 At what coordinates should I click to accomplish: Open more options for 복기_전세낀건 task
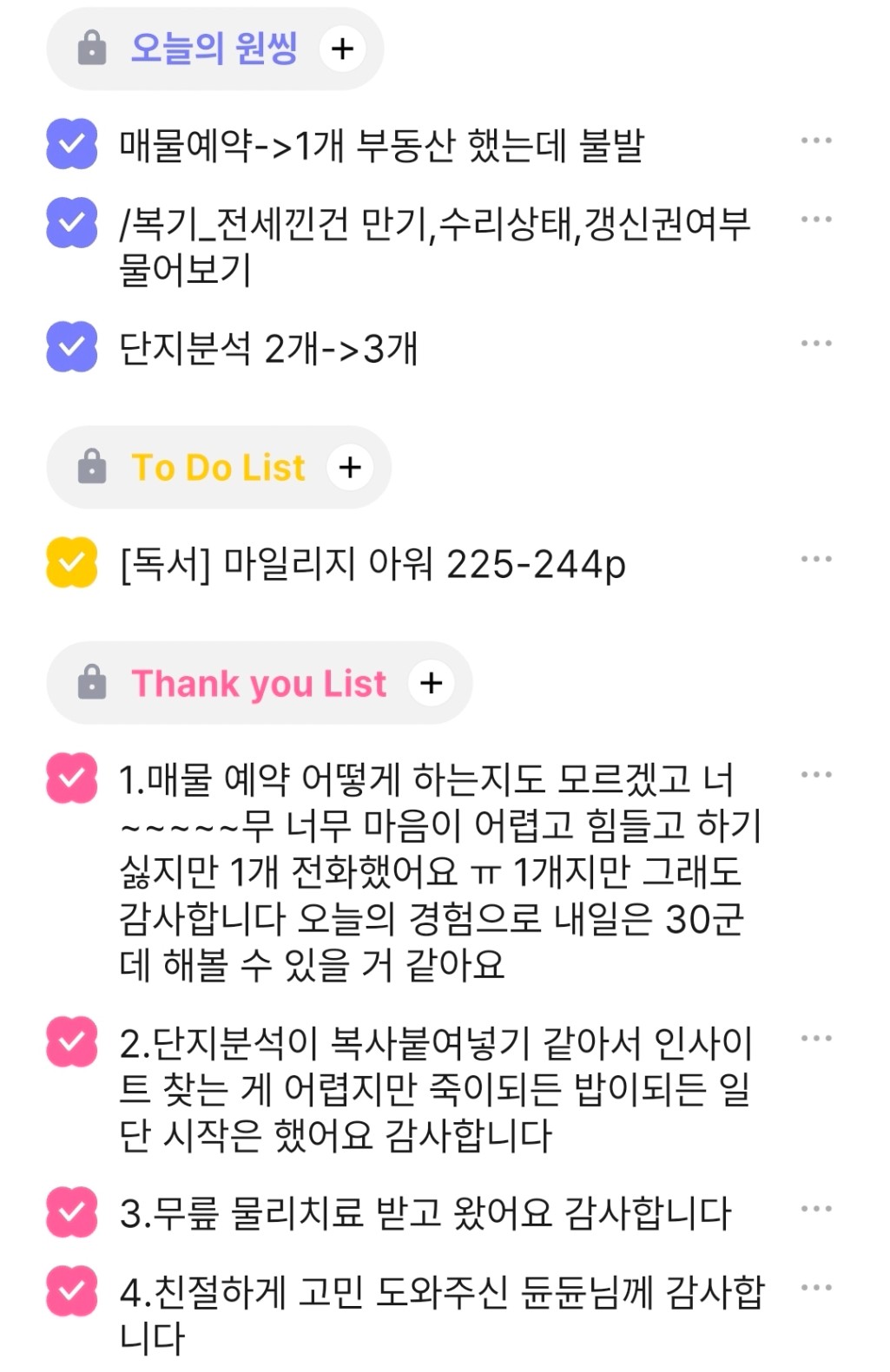(816, 220)
